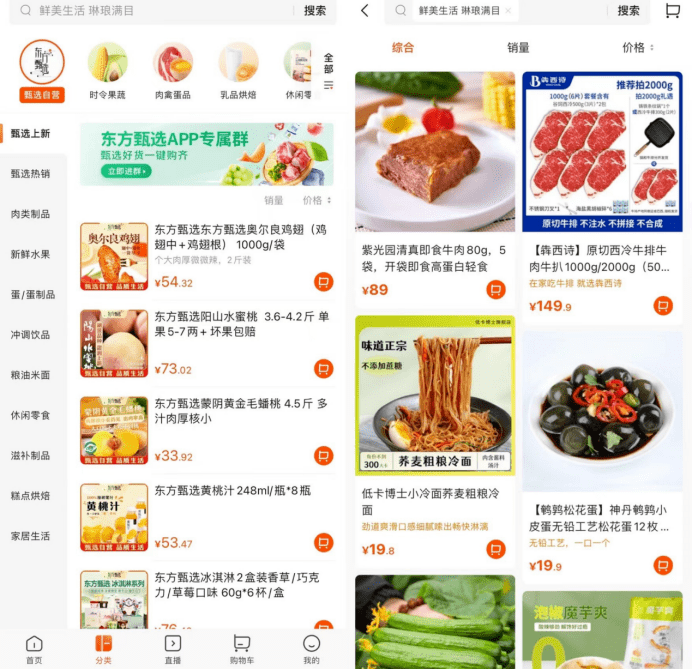The width and height of the screenshot is (692, 670).
Task: Go to the 我的 bottom tab
Action: coord(311,650)
